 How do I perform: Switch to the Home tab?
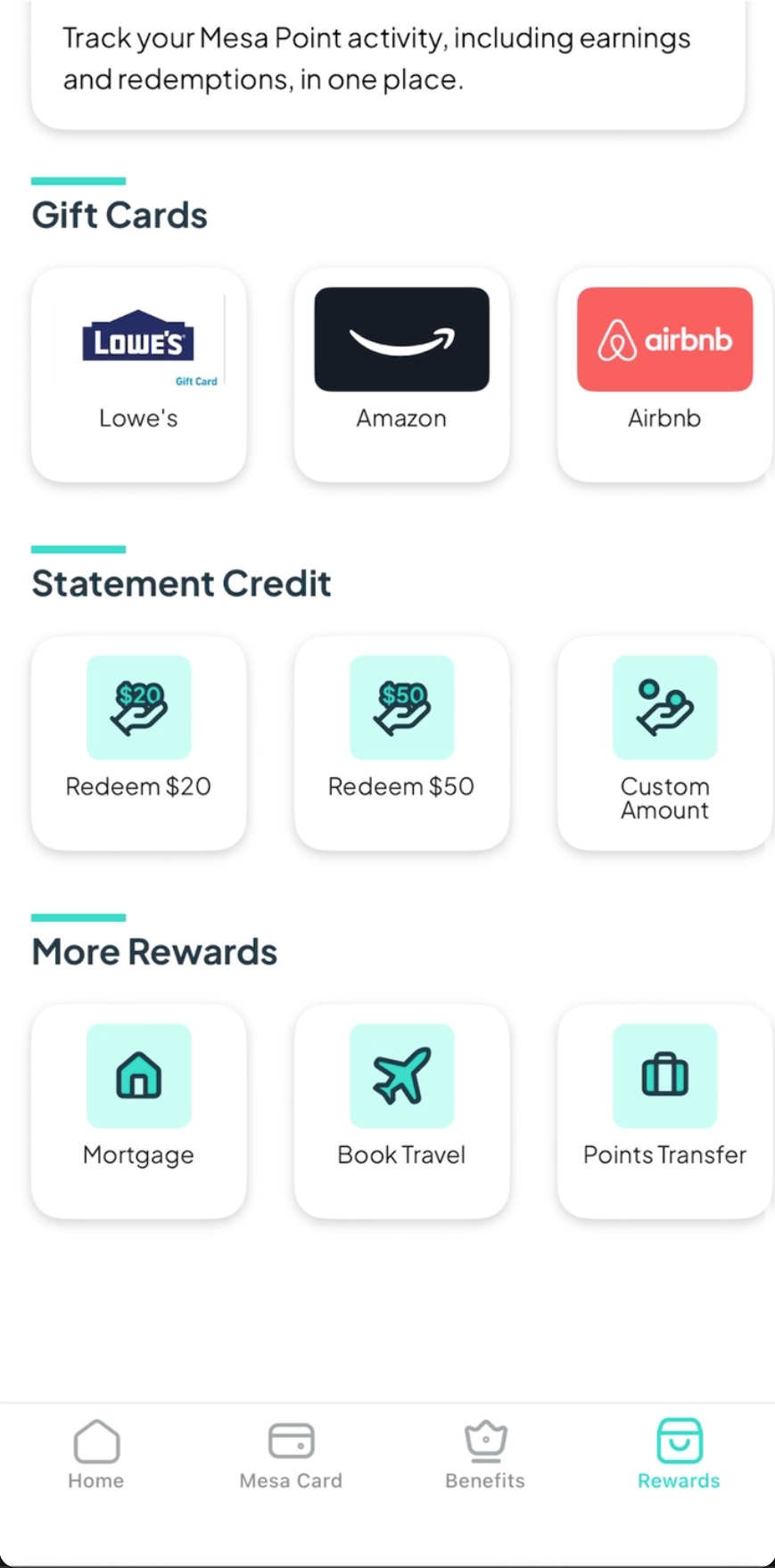click(96, 1455)
